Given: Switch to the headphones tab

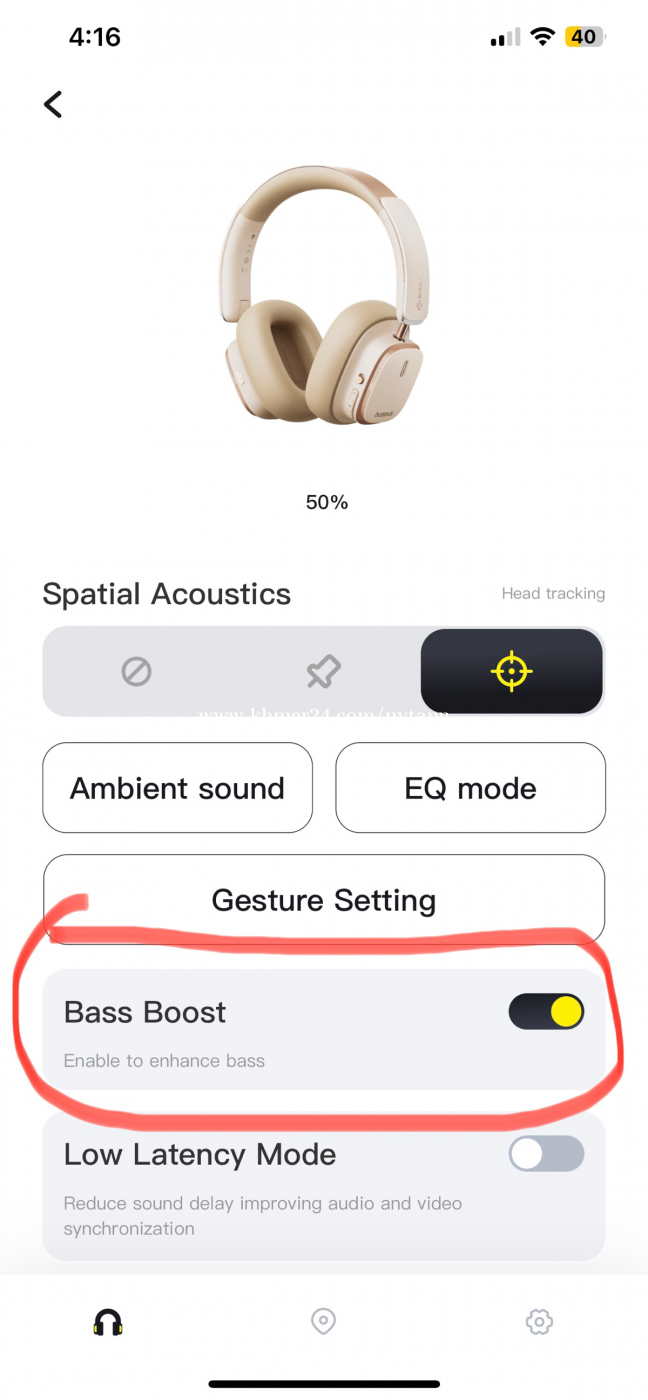Looking at the screenshot, I should click(x=108, y=1322).
